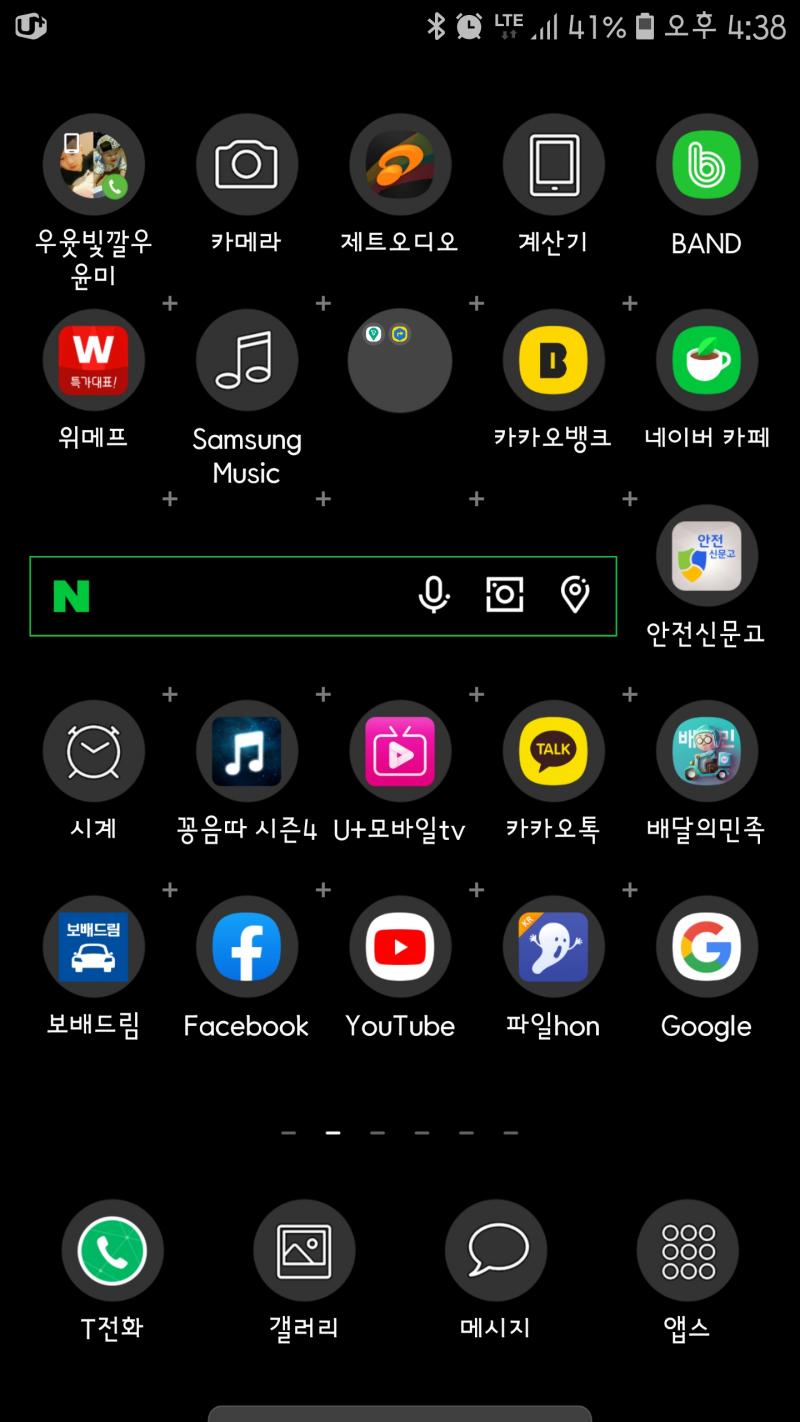The width and height of the screenshot is (800, 1422).
Task: Tap the location pin in Naver widget
Action: pyautogui.click(x=575, y=595)
